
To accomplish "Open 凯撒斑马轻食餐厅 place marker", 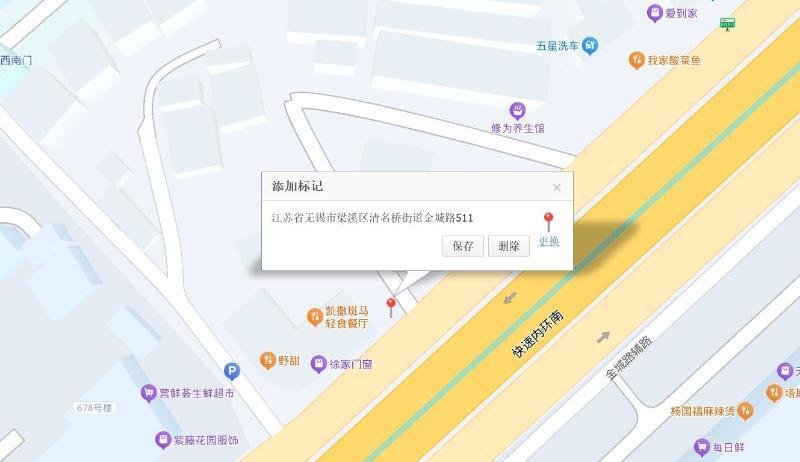I will tap(314, 317).
